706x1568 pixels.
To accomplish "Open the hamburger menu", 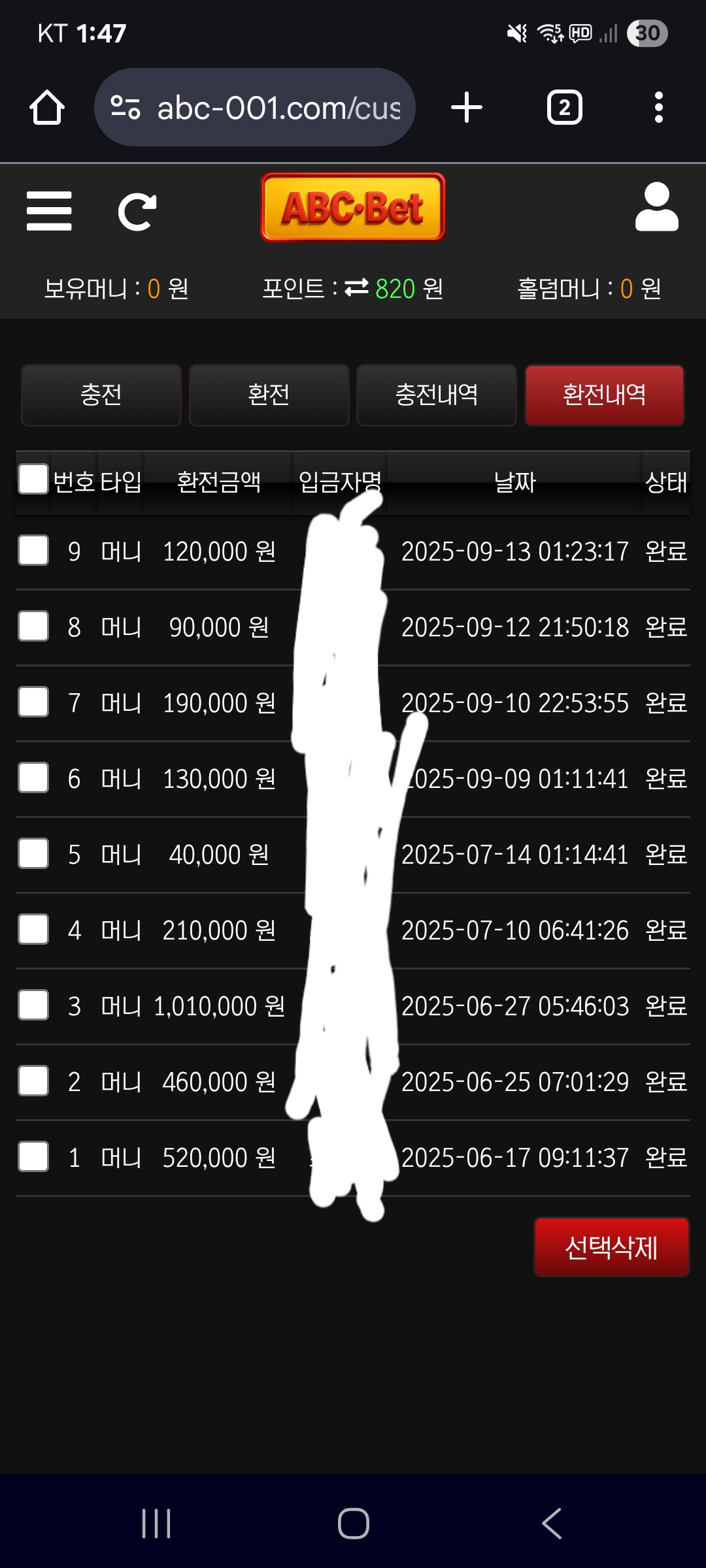I will pyautogui.click(x=49, y=211).
